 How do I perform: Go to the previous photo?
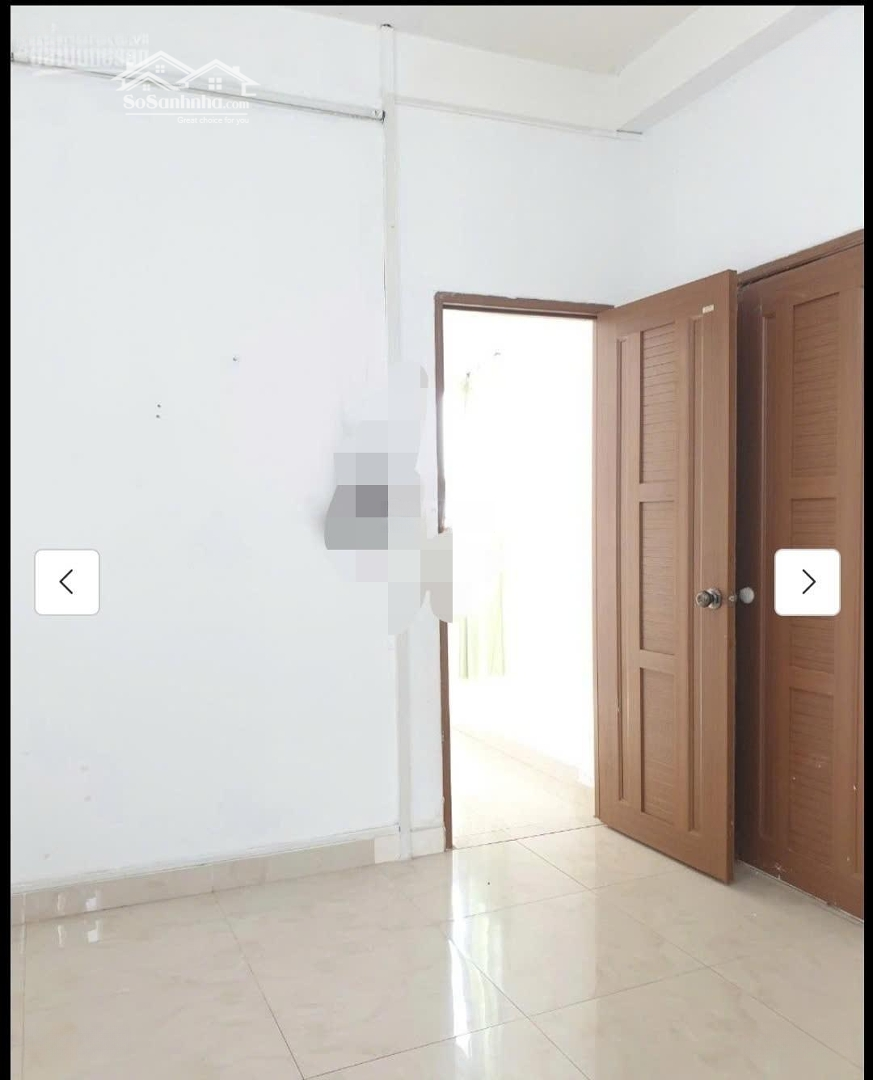click(x=67, y=582)
